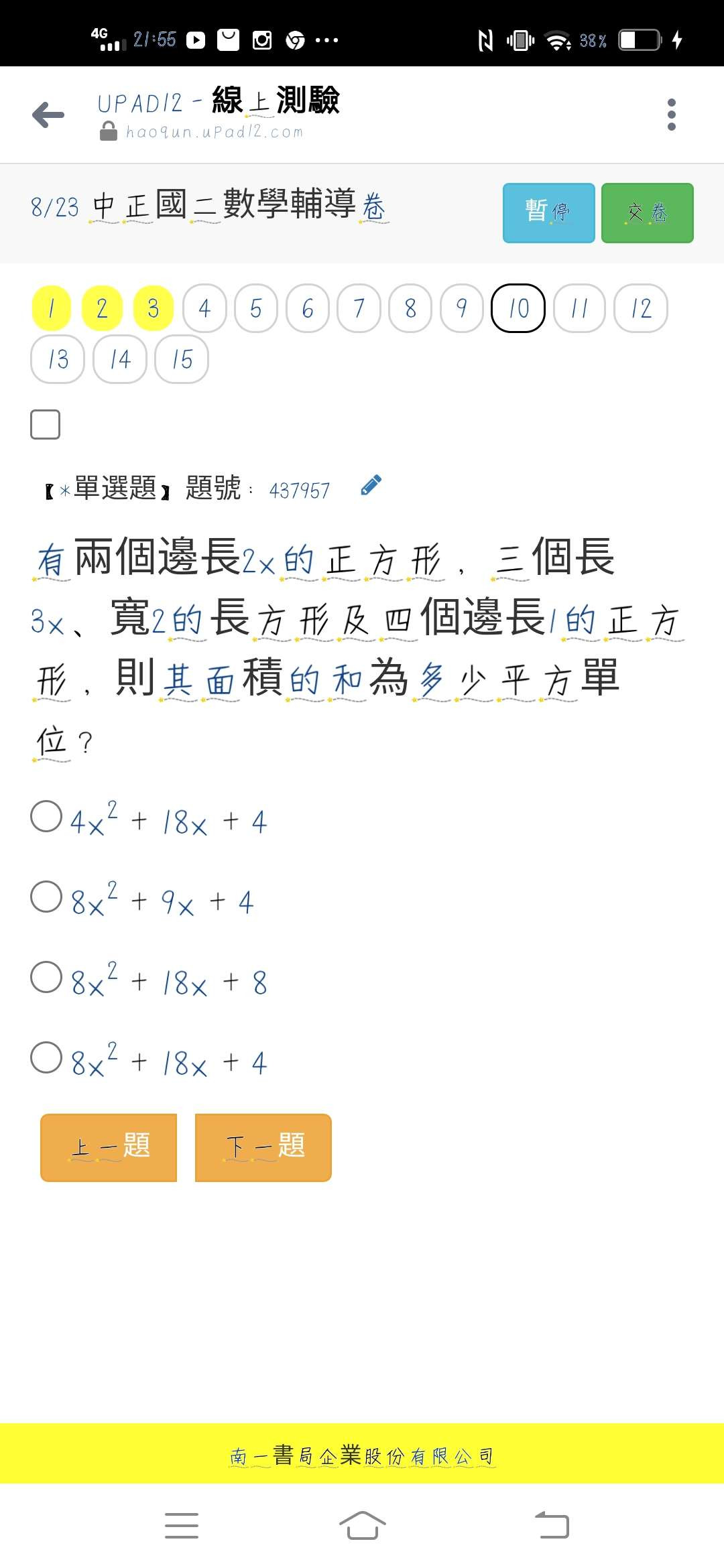724x1568 pixels.
Task: Open the three-dot overflow menu
Action: [671, 115]
